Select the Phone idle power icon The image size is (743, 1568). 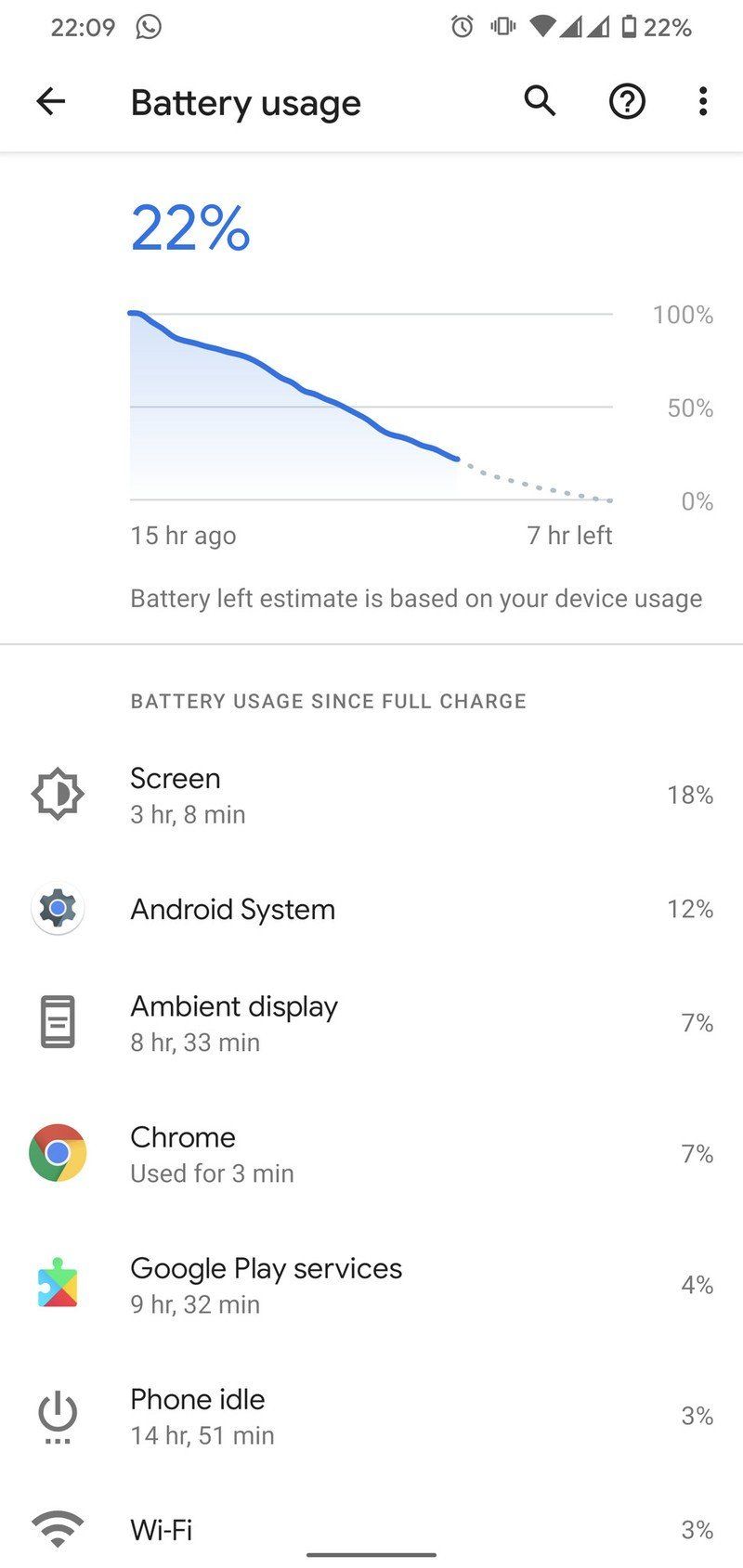click(58, 1415)
